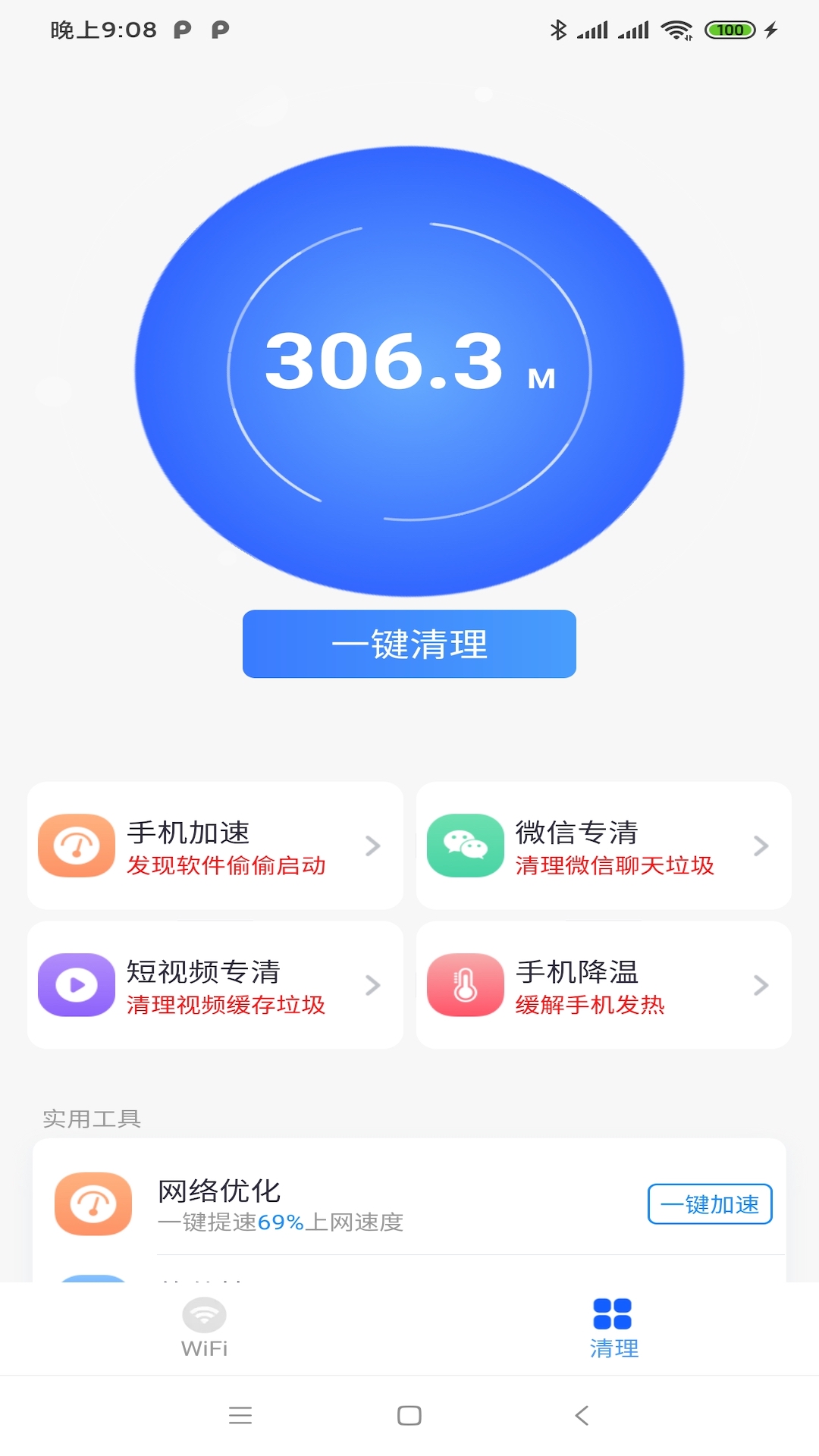Tap the 微信专清 WeChat icon
The height and width of the screenshot is (1456, 819).
464,846
